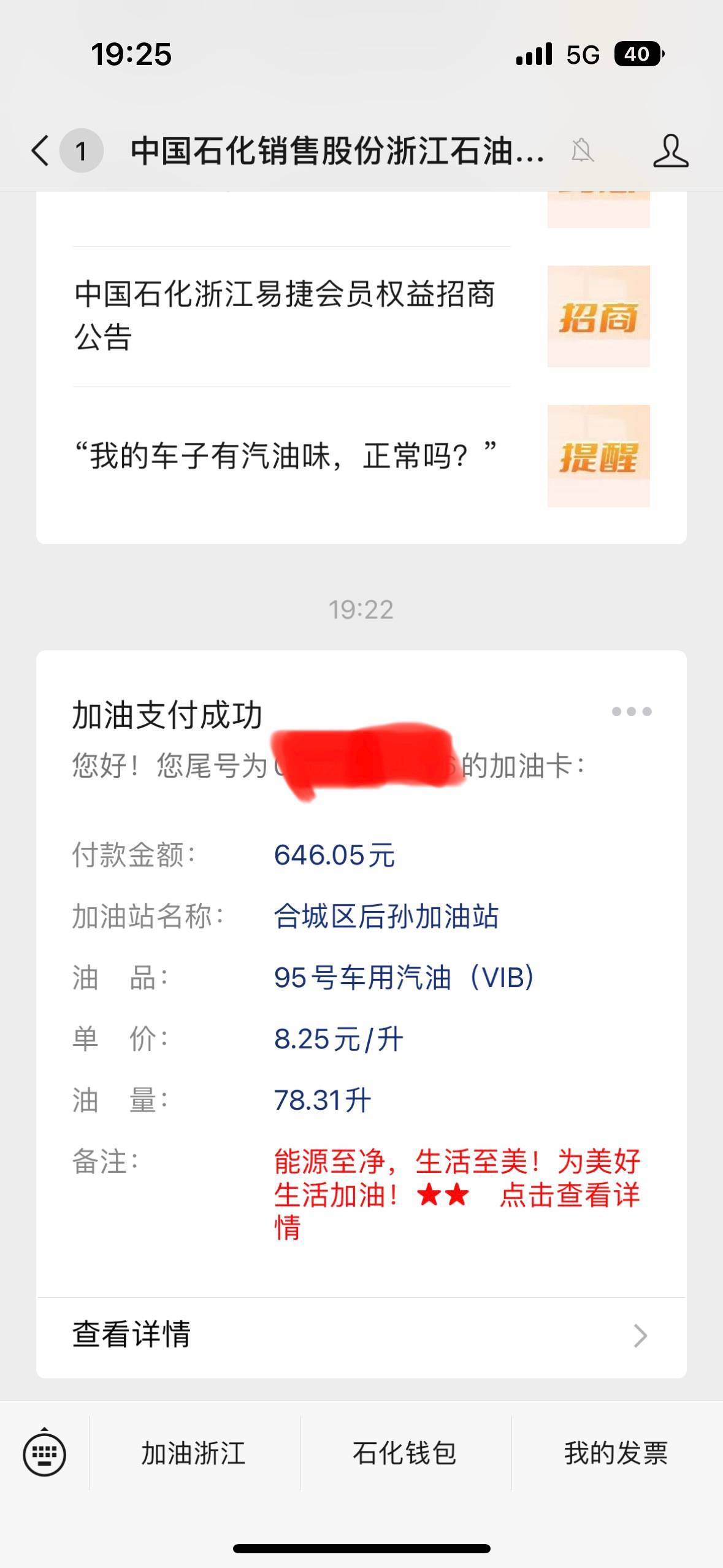Screen dimensions: 723x1568
Task: Open the 石化钱包 menu
Action: point(405,1453)
